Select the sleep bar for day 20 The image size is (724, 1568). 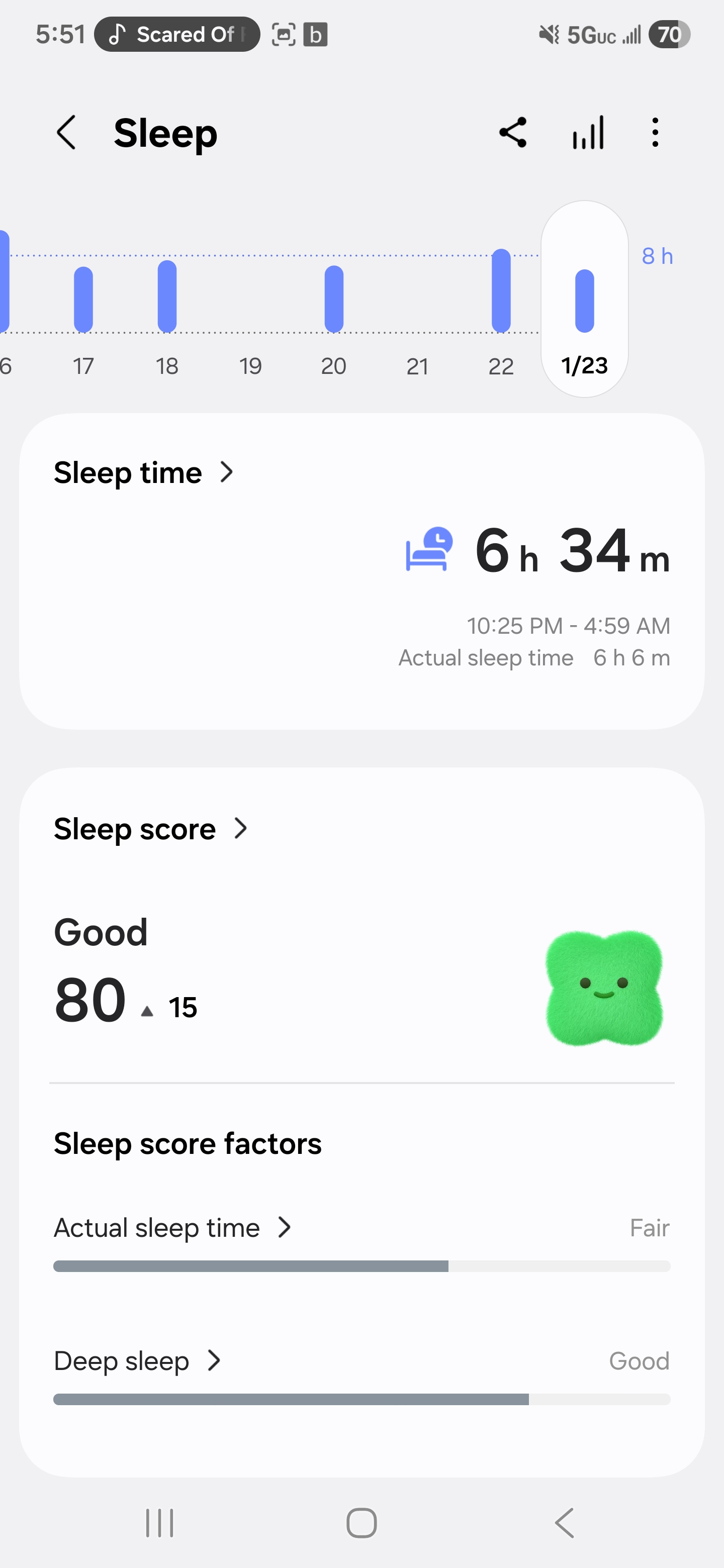[334, 299]
